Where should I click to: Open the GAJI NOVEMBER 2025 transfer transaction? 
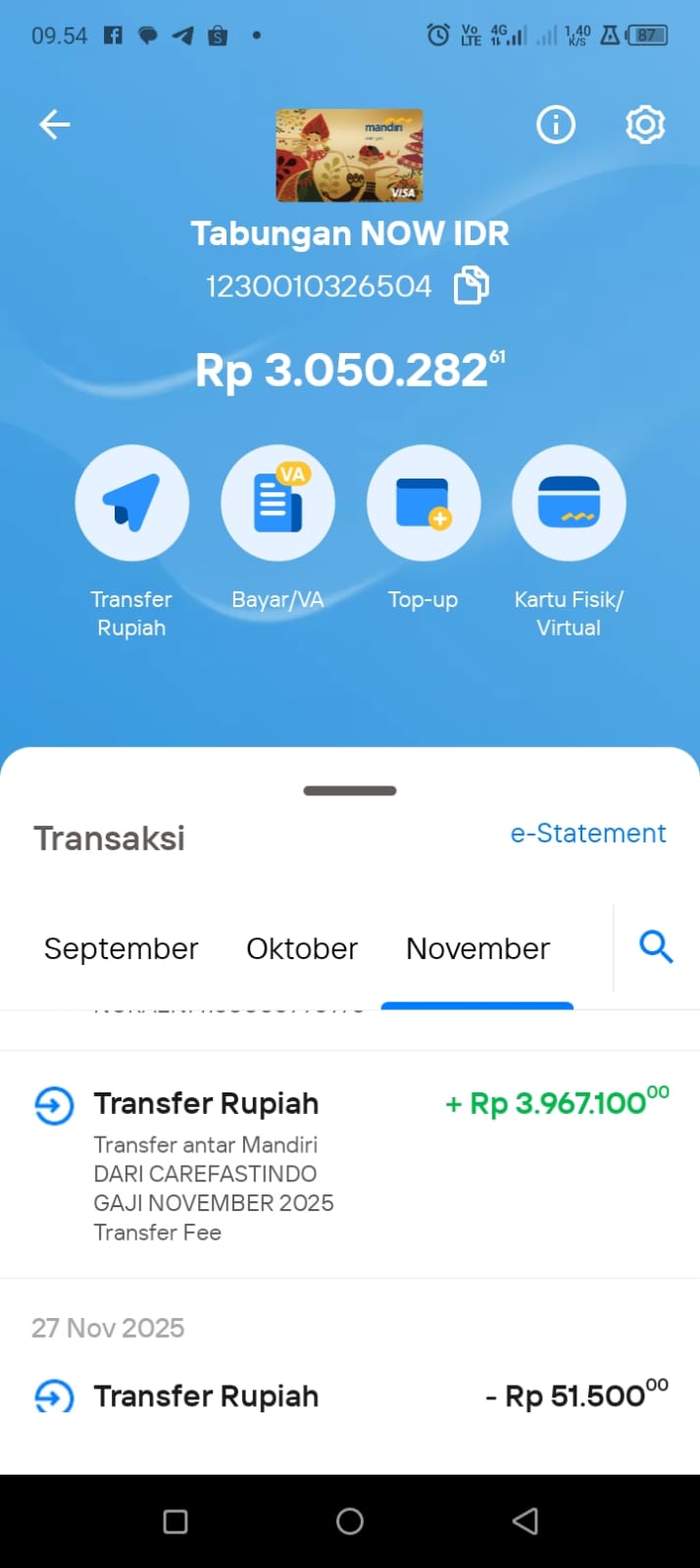(350, 1164)
